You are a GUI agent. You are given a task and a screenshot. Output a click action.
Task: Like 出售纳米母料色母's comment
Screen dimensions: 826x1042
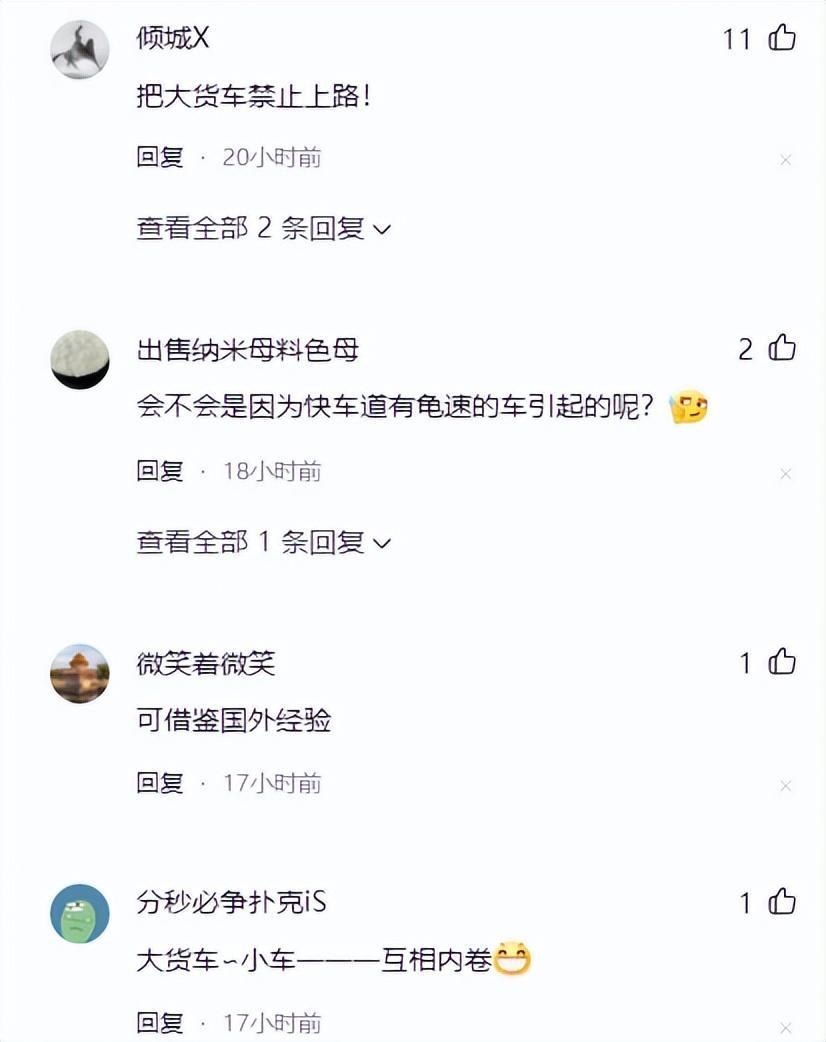pos(781,348)
